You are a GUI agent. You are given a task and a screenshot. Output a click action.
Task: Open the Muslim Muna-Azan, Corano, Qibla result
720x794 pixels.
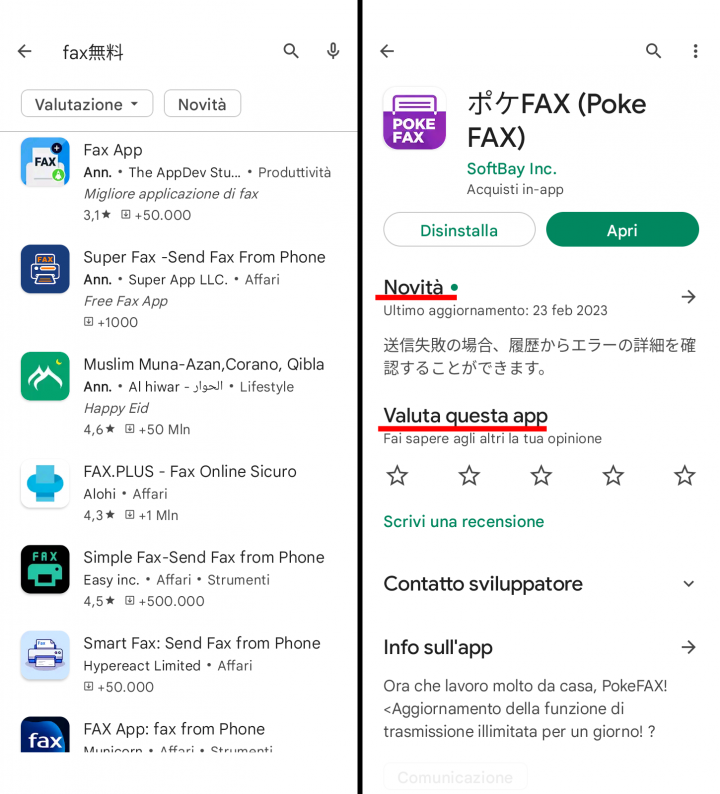[x=180, y=395]
